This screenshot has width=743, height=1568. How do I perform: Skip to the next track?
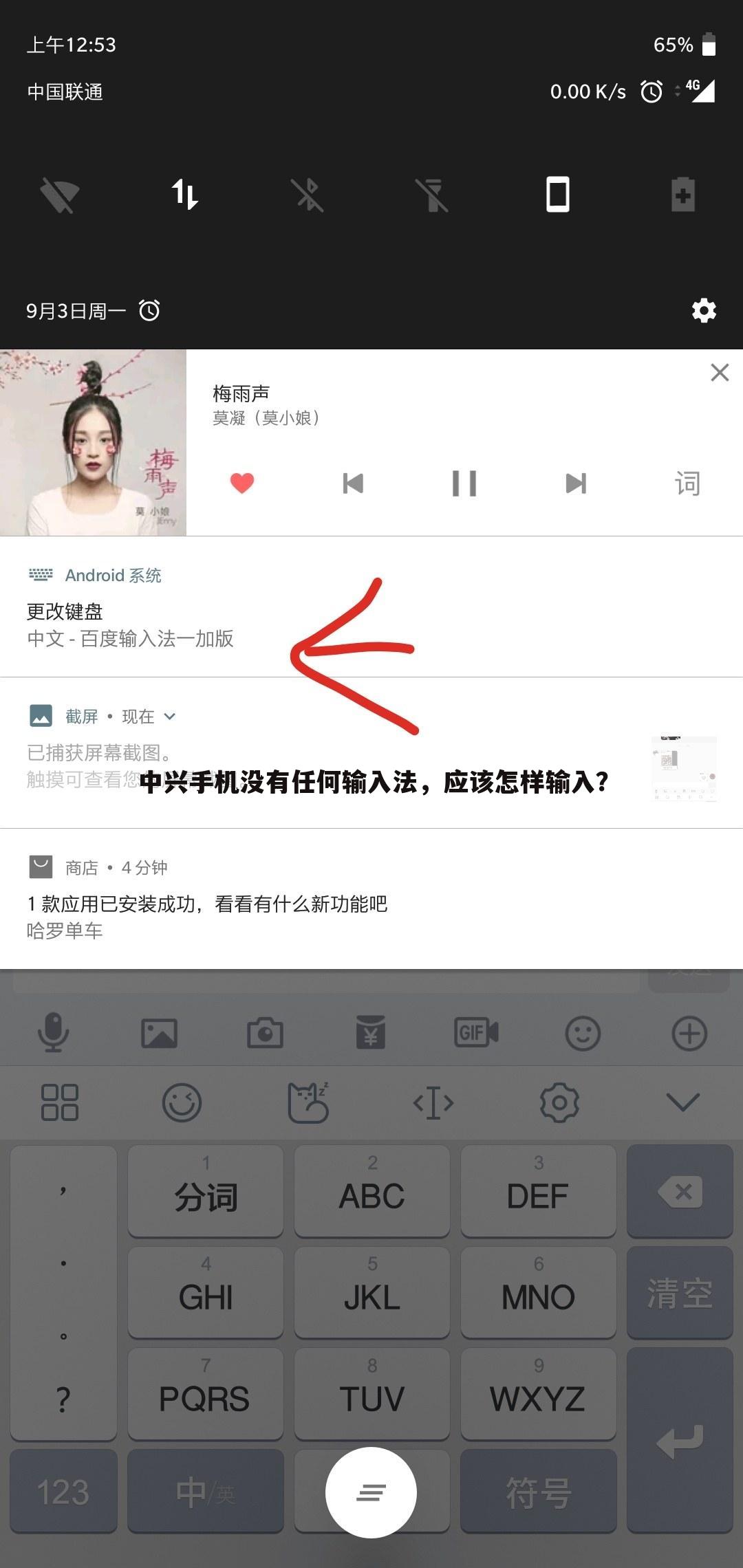[576, 483]
